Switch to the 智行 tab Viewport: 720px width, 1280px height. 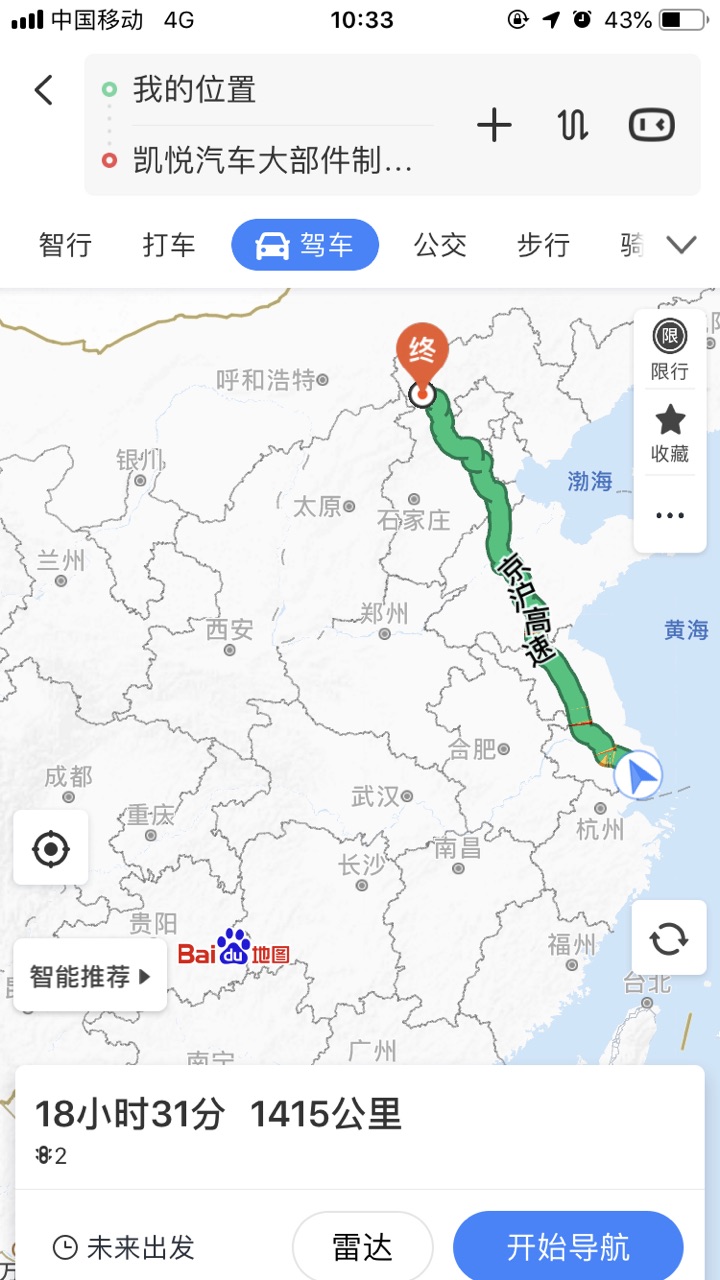pos(65,245)
